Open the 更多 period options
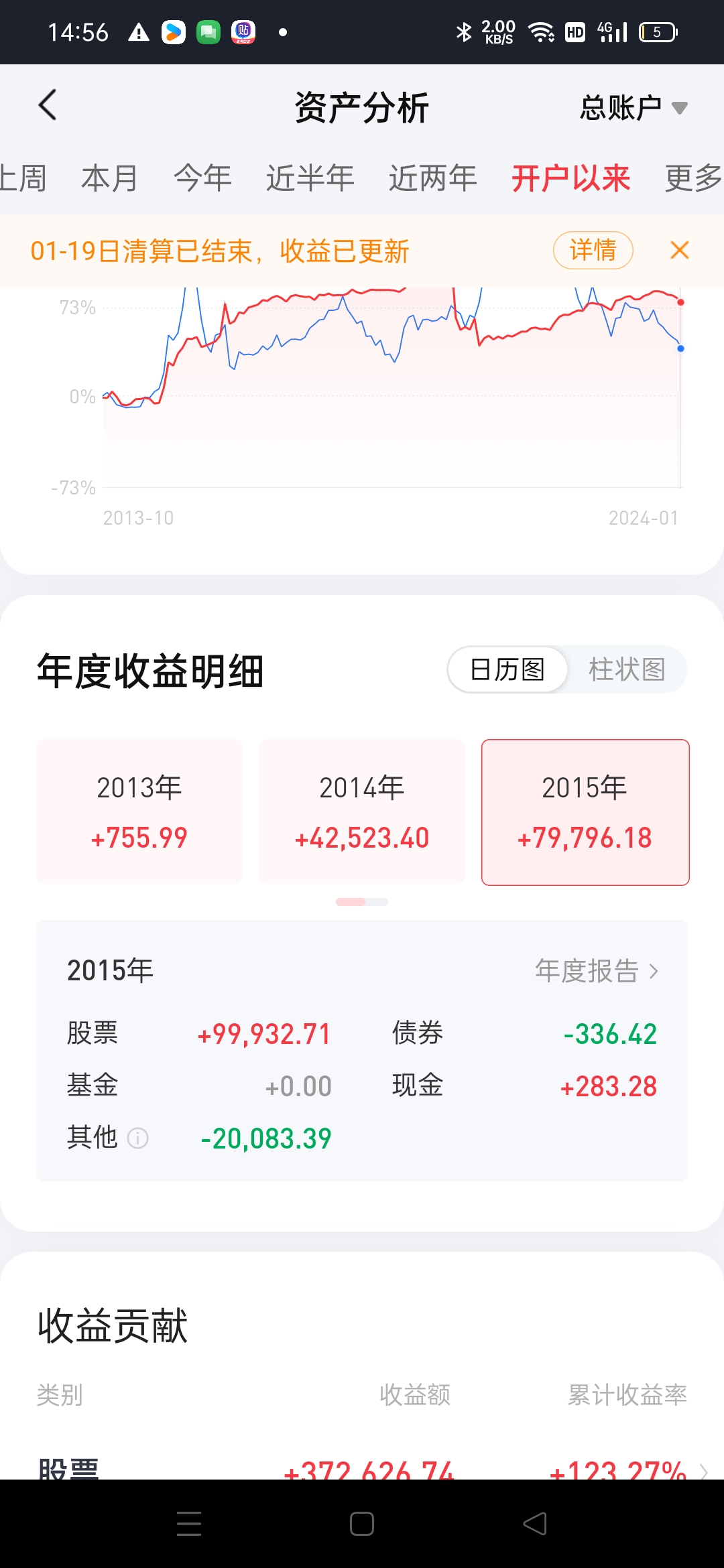The width and height of the screenshot is (724, 1568). tap(692, 178)
